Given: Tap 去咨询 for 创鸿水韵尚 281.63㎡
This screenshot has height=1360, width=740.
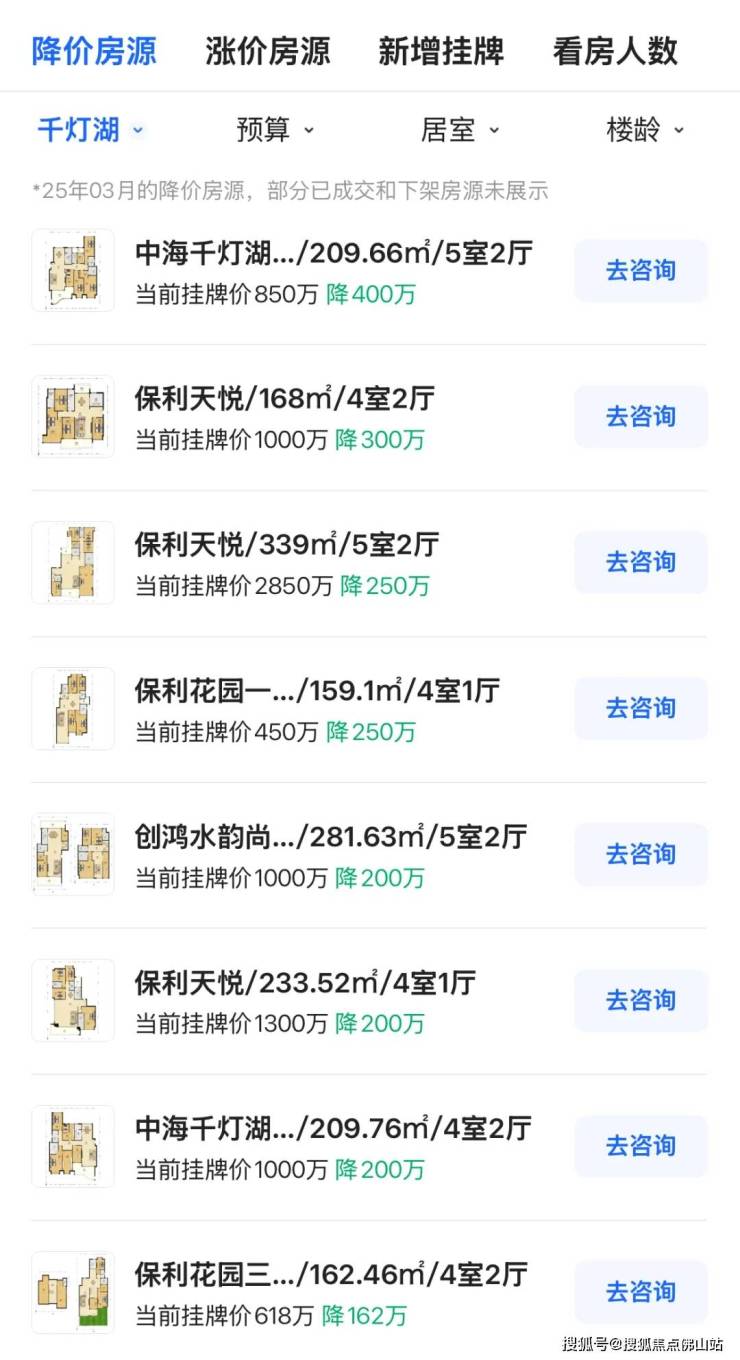Looking at the screenshot, I should click(641, 855).
